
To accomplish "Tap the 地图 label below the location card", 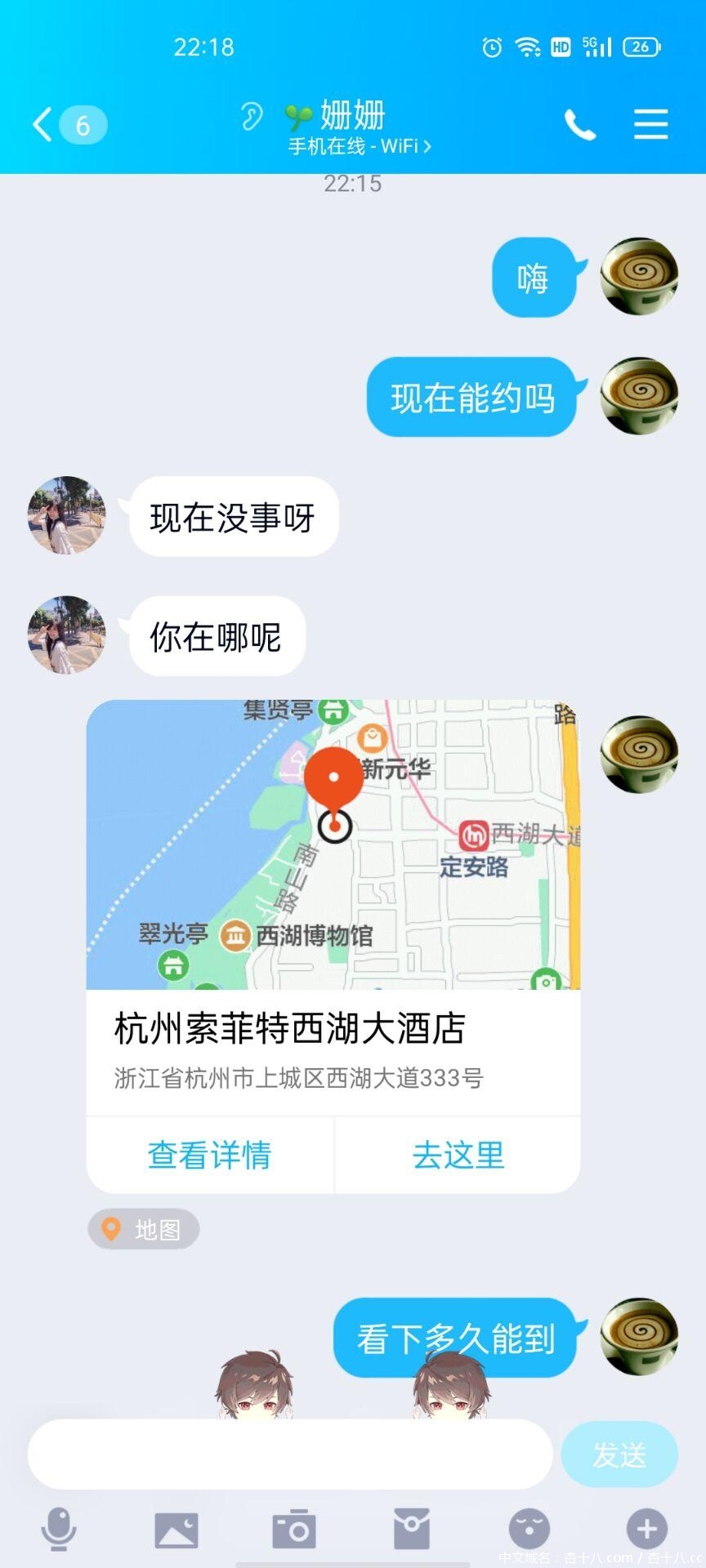I will (143, 1228).
